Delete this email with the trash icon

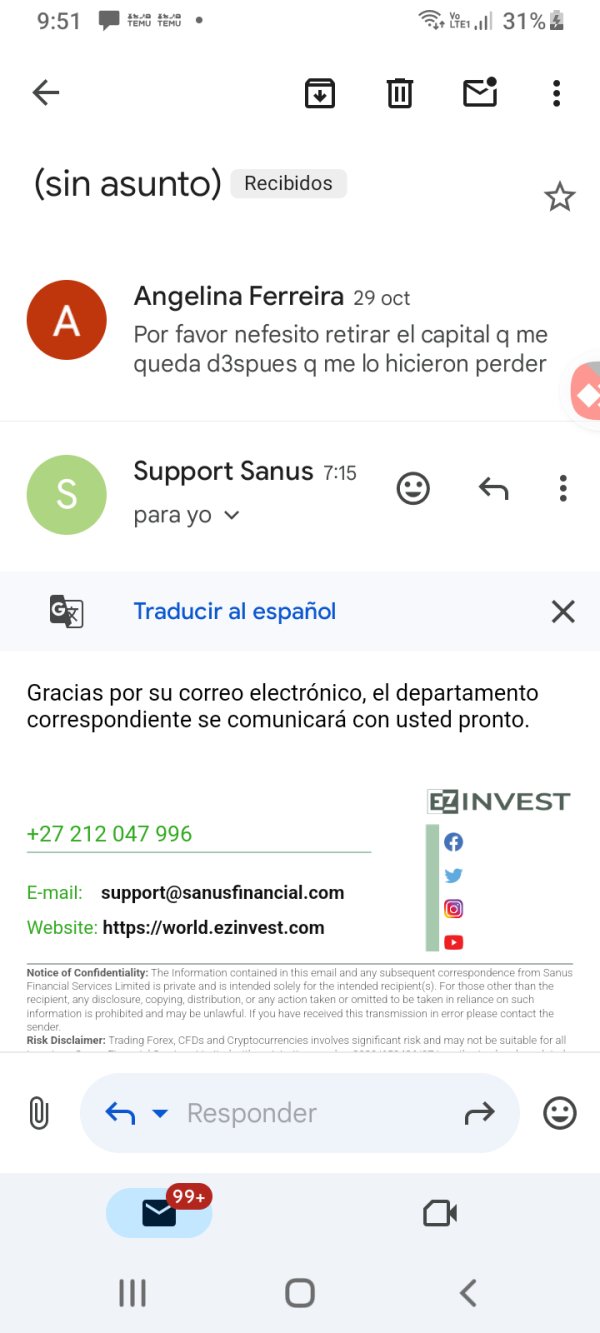tap(400, 93)
